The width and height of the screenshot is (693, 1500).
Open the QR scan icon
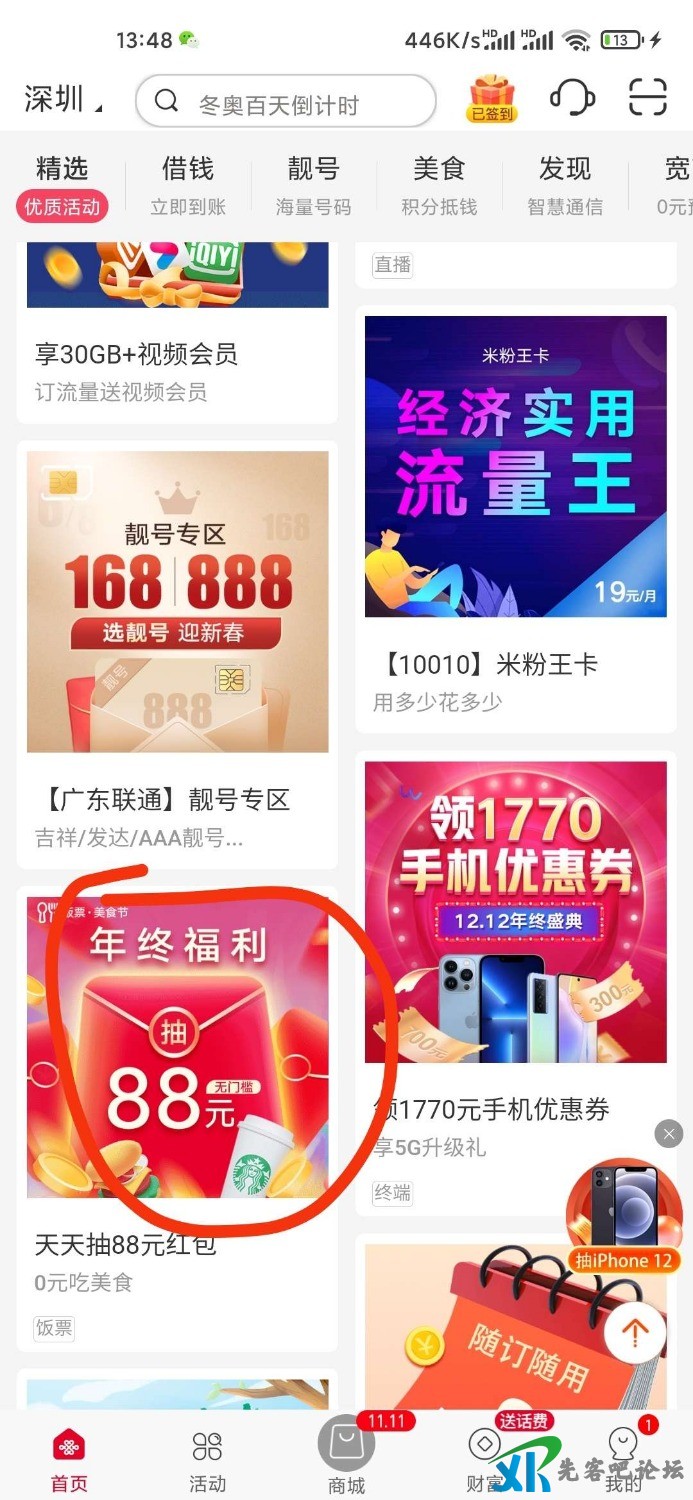pos(648,99)
